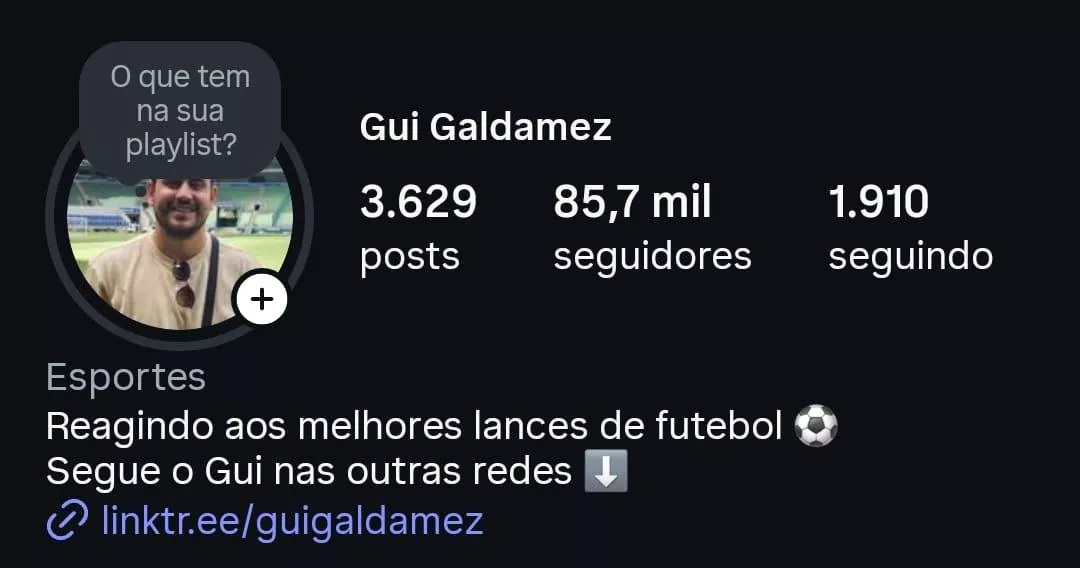View the 85,7 mil seguidores list
1080x568 pixels.
pos(652,228)
